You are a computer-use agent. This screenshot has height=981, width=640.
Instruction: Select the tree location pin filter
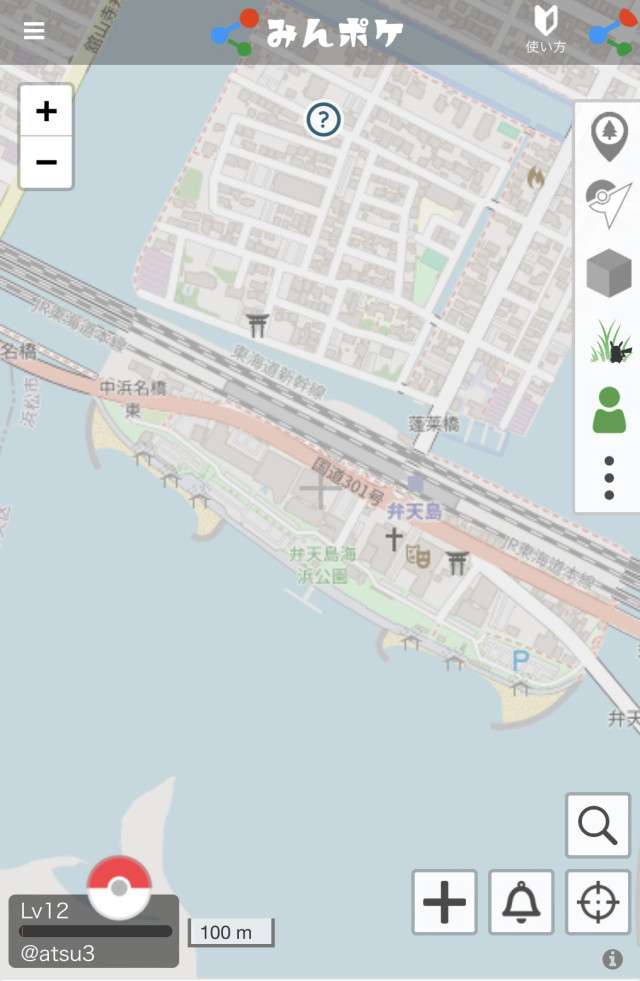click(x=609, y=136)
